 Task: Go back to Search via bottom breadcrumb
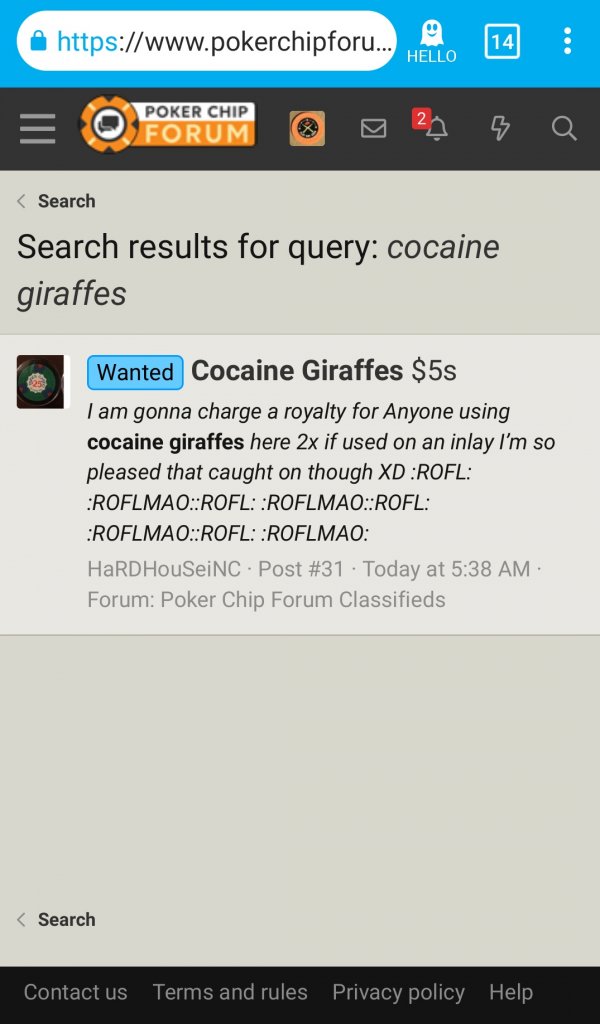point(66,920)
